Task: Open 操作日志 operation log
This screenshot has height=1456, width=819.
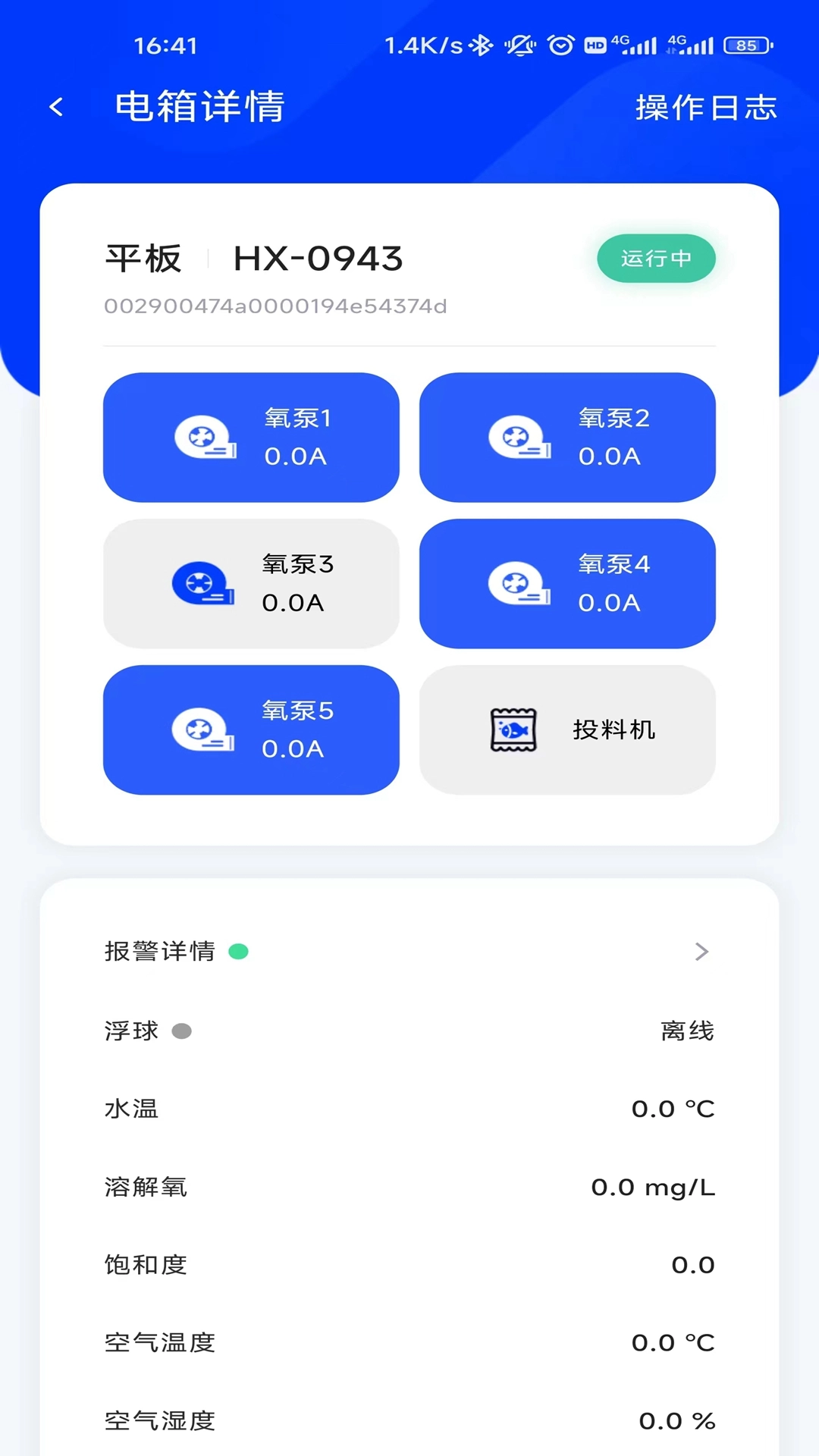Action: (706, 107)
